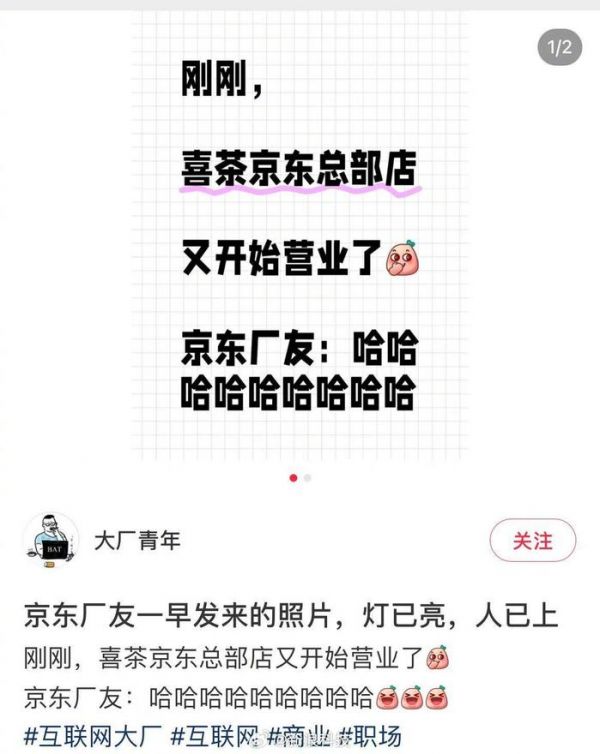Image resolution: width=600 pixels, height=754 pixels.
Task: Open 大厂青年's profile avatar
Action: coord(50,541)
